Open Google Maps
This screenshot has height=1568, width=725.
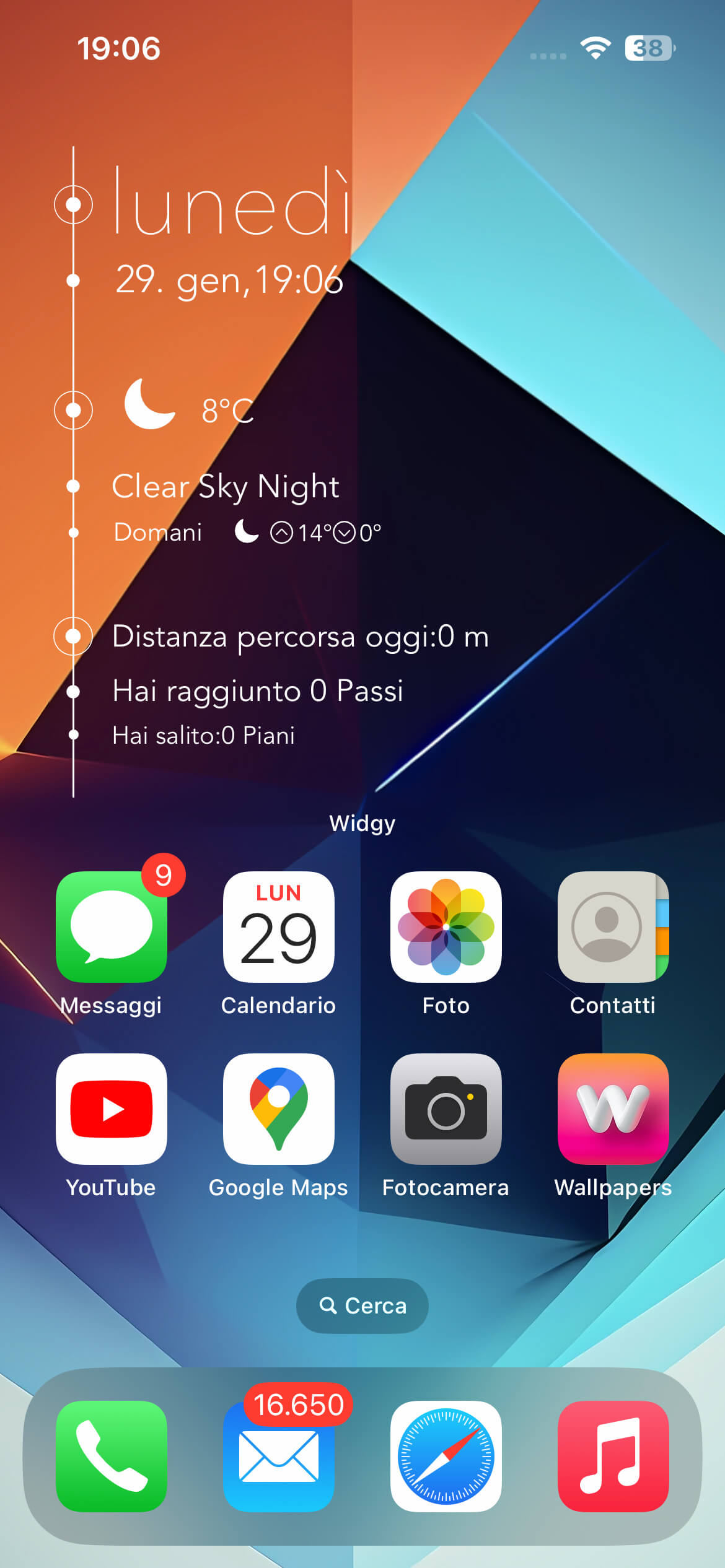(x=279, y=1108)
